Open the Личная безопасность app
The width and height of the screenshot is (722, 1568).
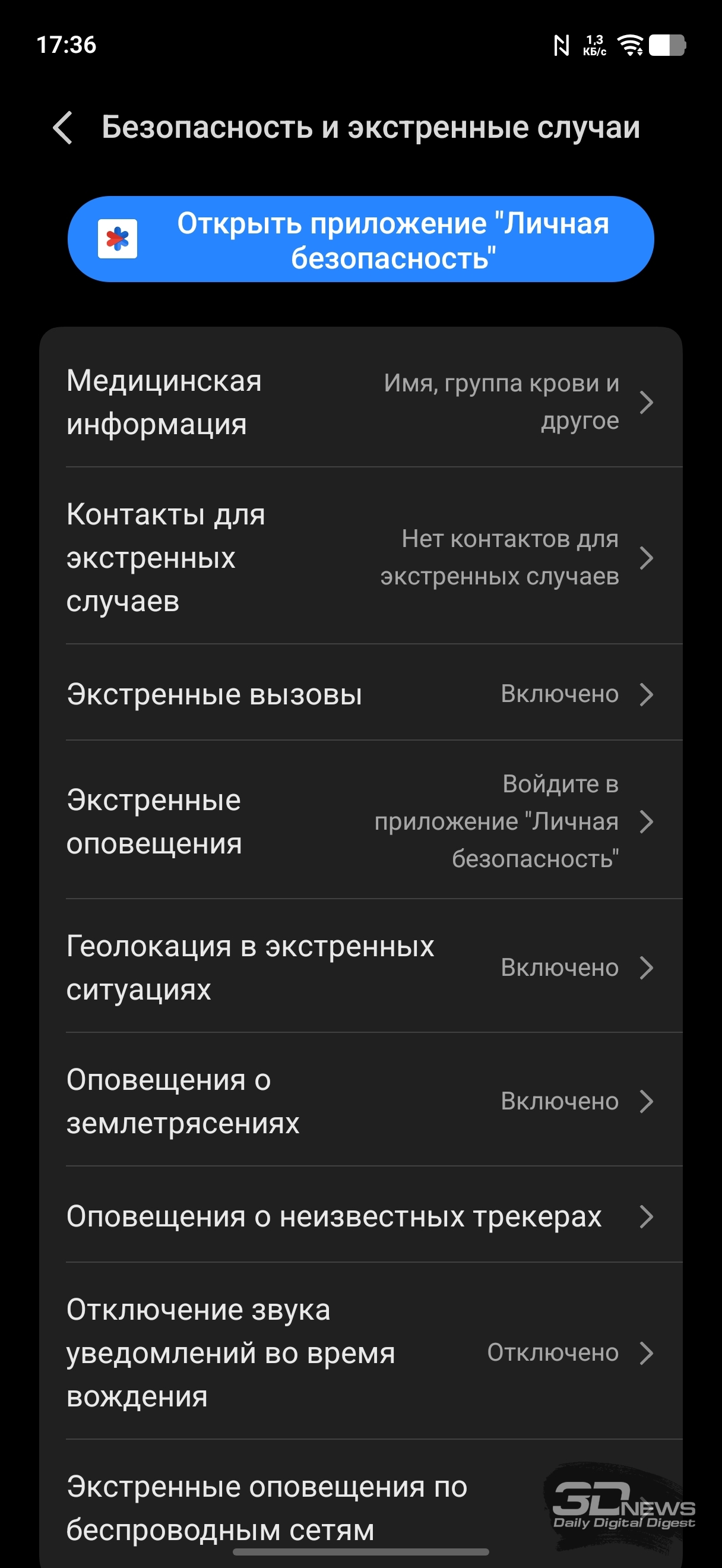click(360, 239)
